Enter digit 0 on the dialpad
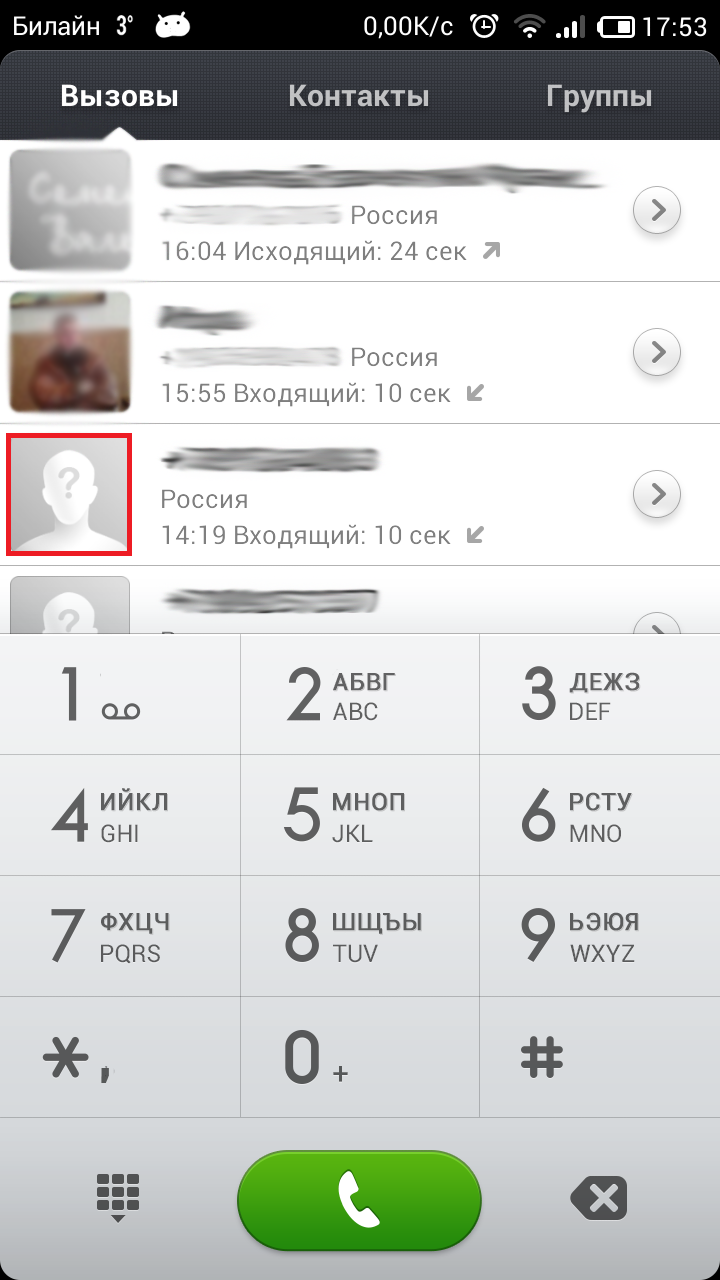 (360, 1057)
